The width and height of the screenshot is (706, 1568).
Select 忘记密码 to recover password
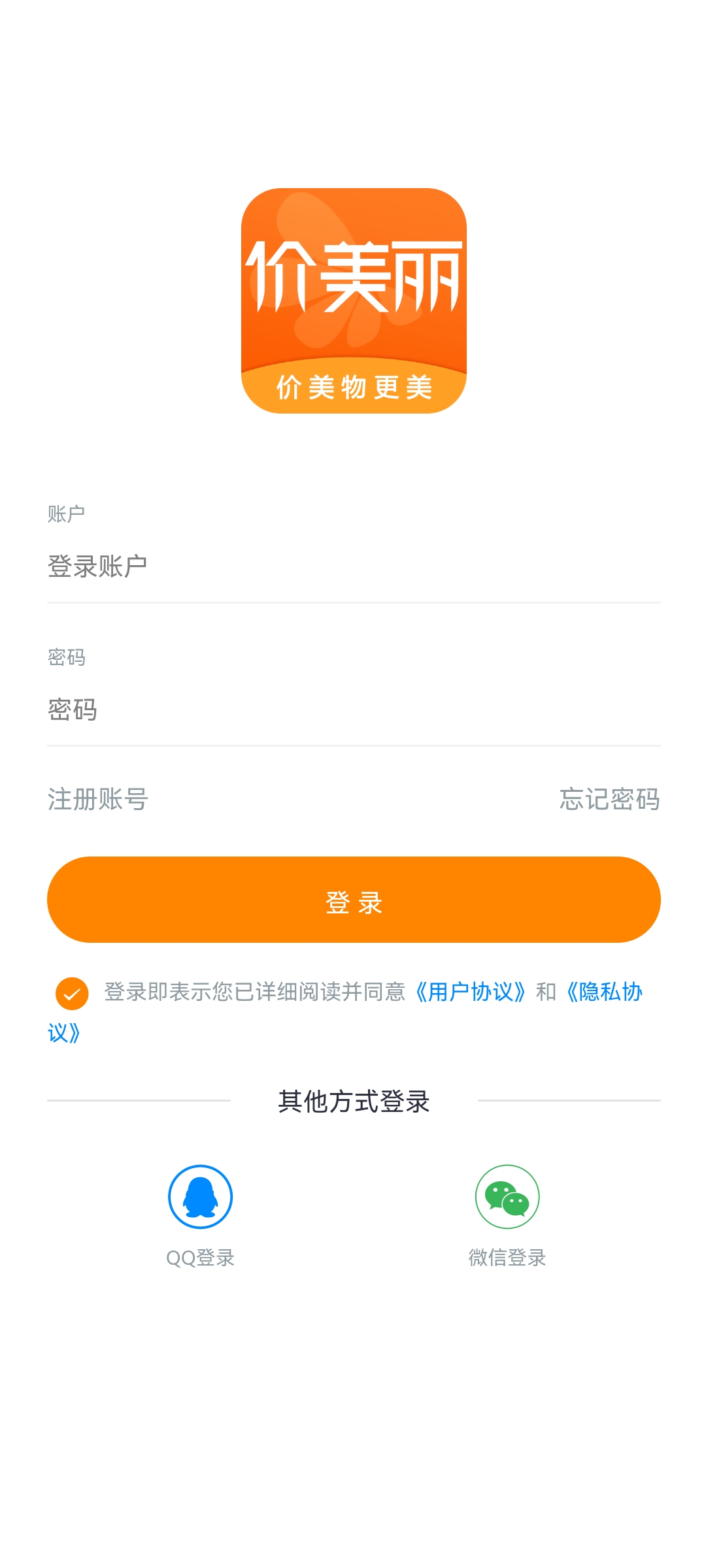[609, 798]
